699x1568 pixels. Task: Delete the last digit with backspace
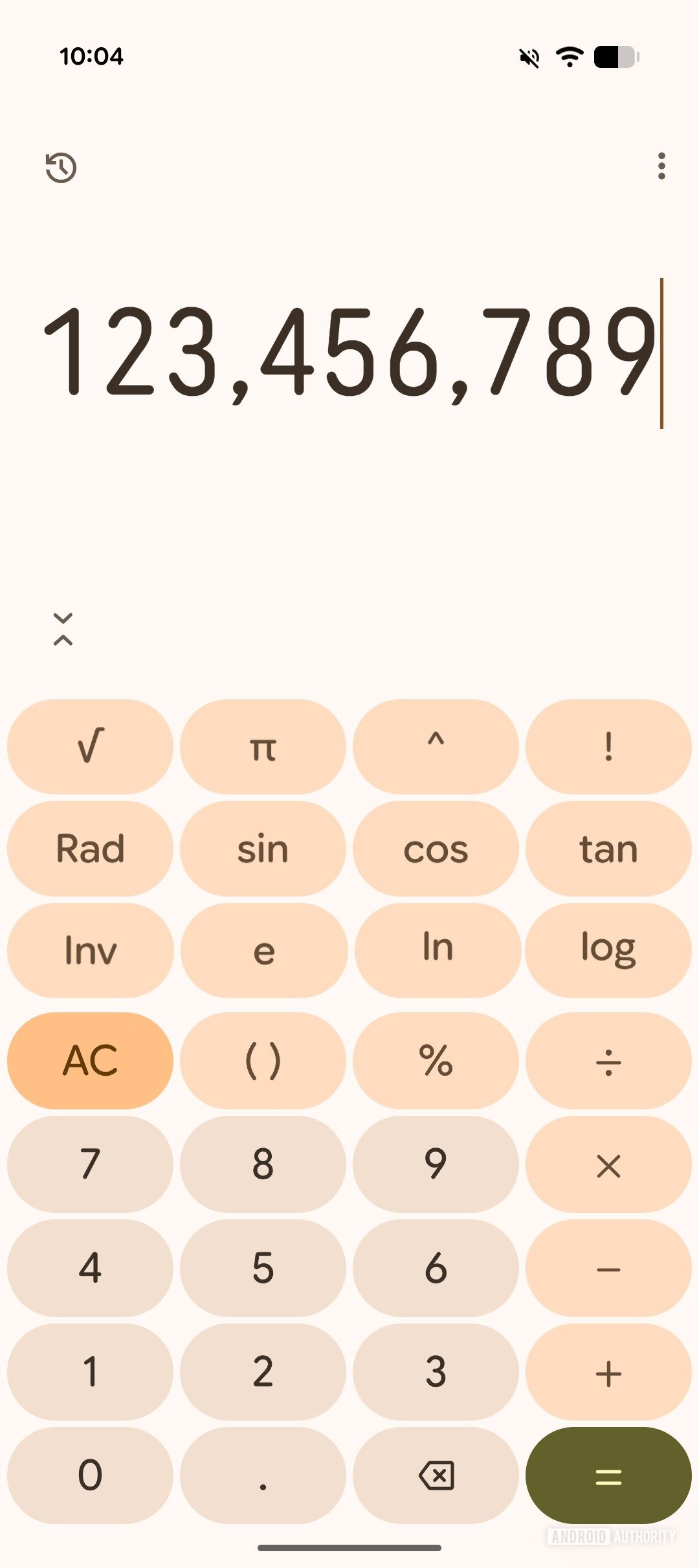click(436, 1475)
